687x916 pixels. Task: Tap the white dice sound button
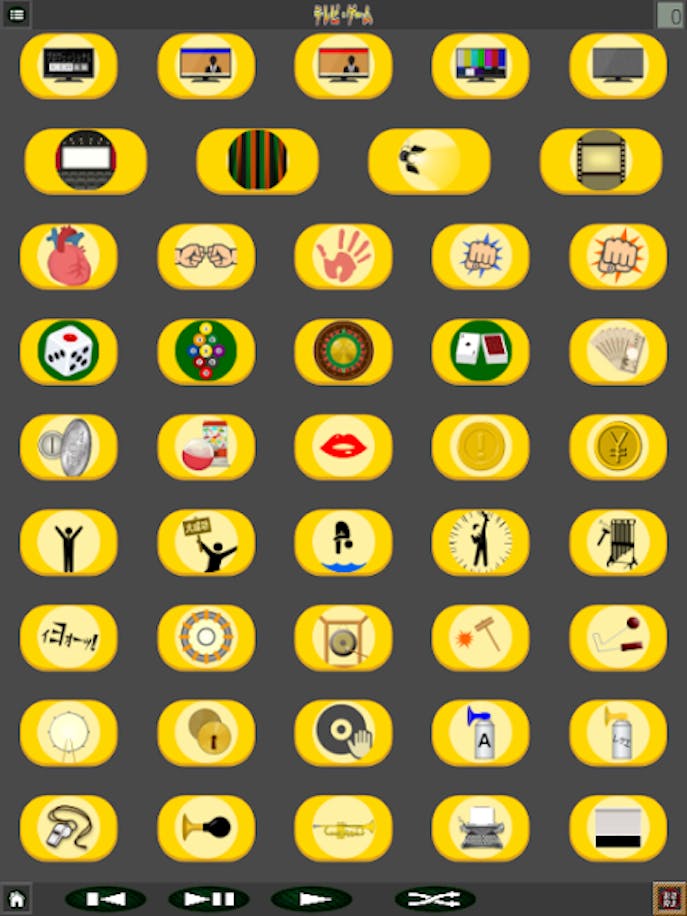click(x=68, y=351)
